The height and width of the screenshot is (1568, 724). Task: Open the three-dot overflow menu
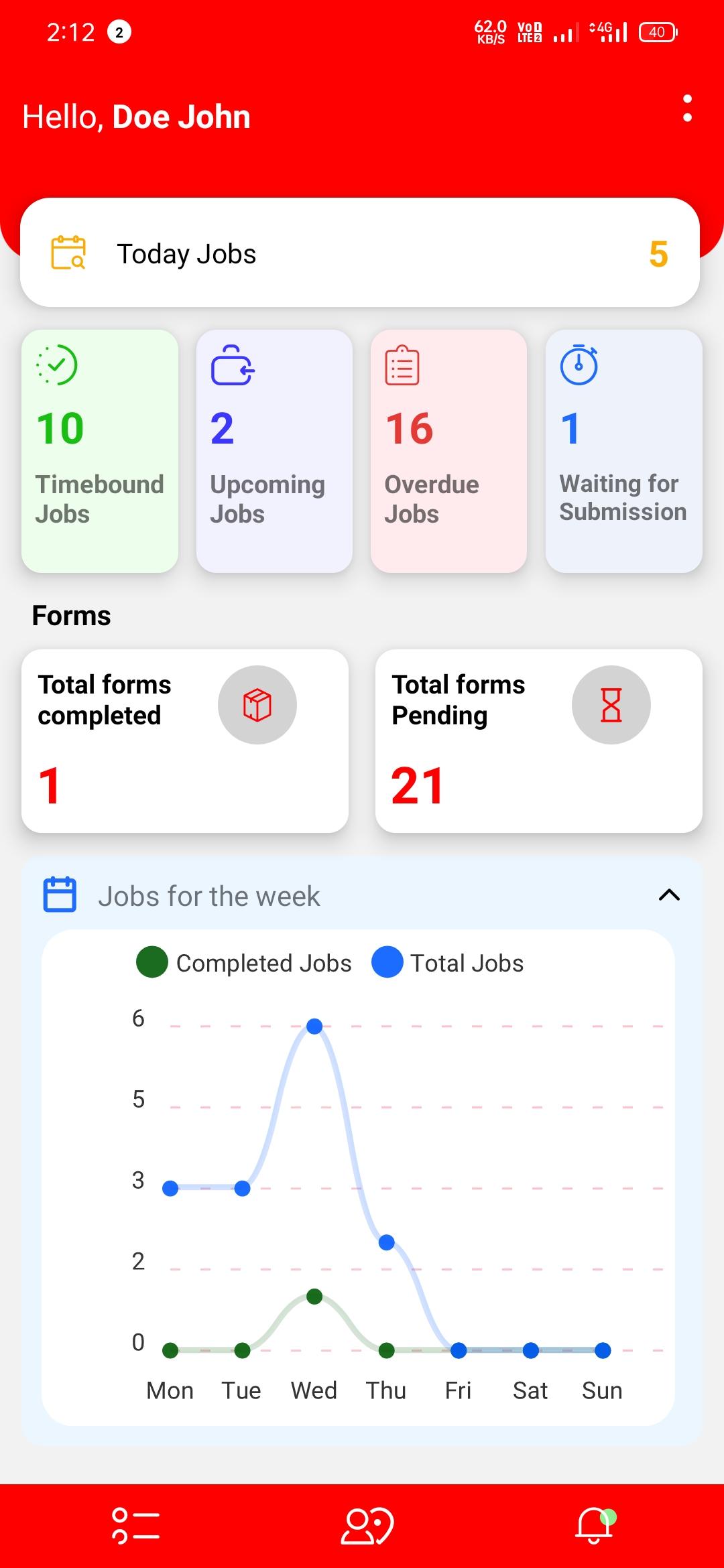click(x=688, y=109)
